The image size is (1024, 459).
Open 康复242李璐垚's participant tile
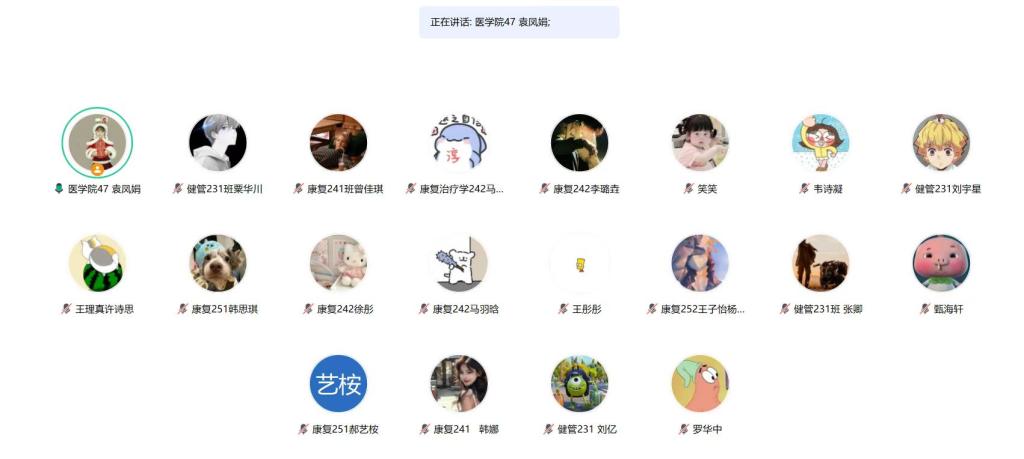579,143
